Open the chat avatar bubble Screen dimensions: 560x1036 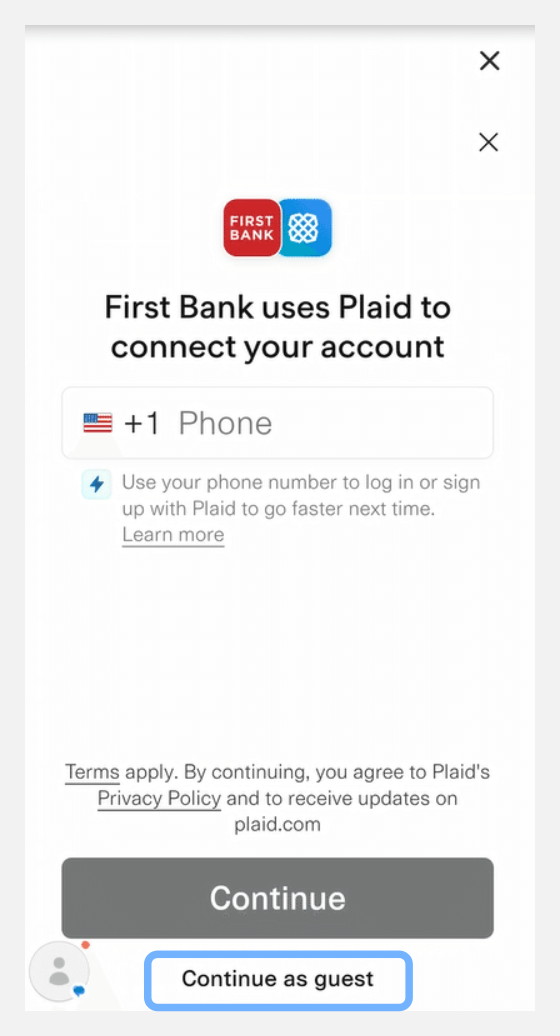tap(59, 971)
